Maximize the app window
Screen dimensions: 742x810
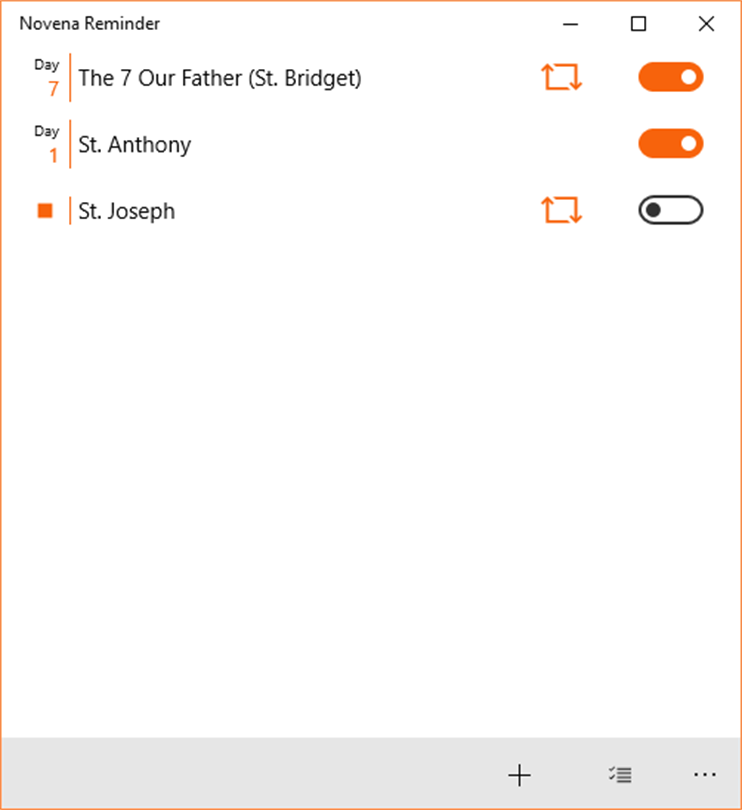pyautogui.click(x=638, y=24)
